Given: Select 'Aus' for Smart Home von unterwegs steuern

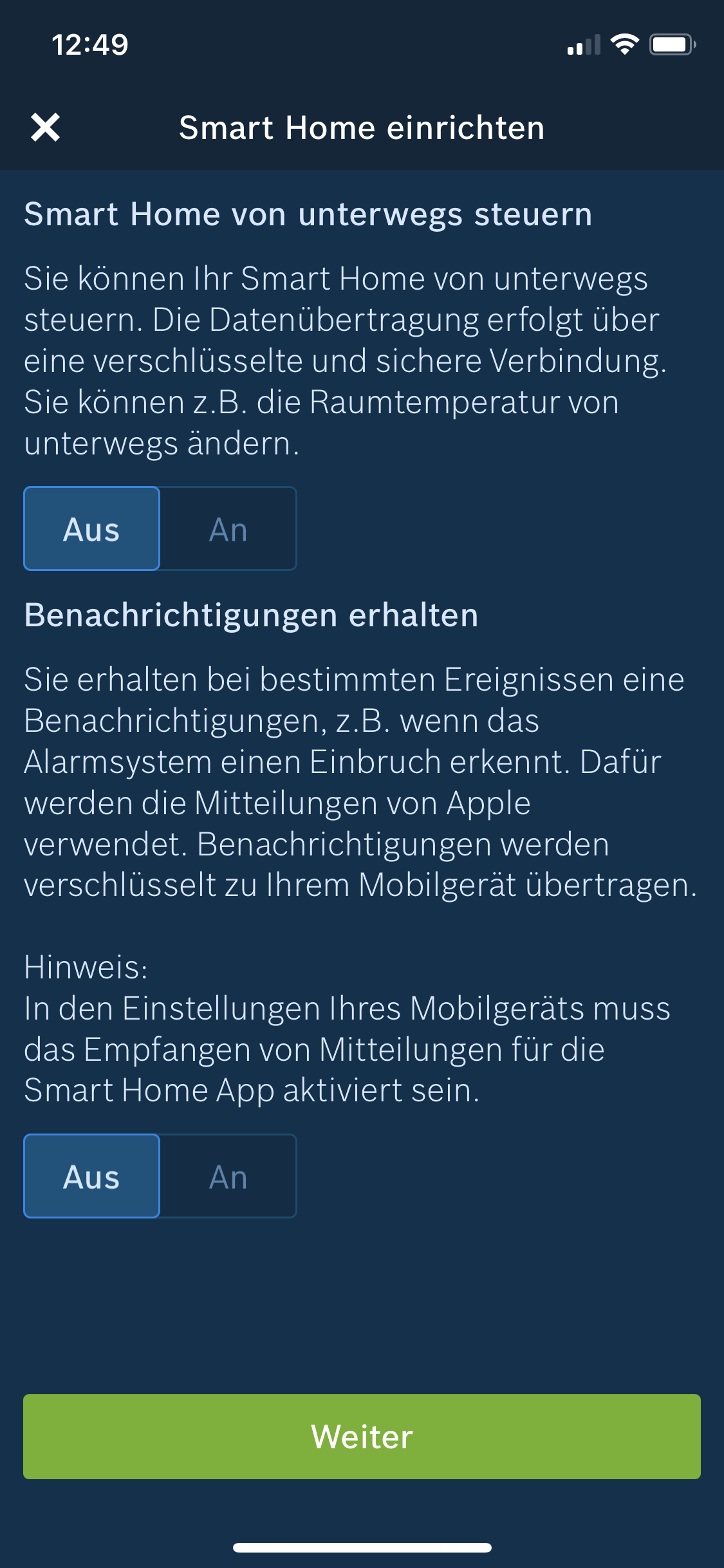Looking at the screenshot, I should pos(92,529).
